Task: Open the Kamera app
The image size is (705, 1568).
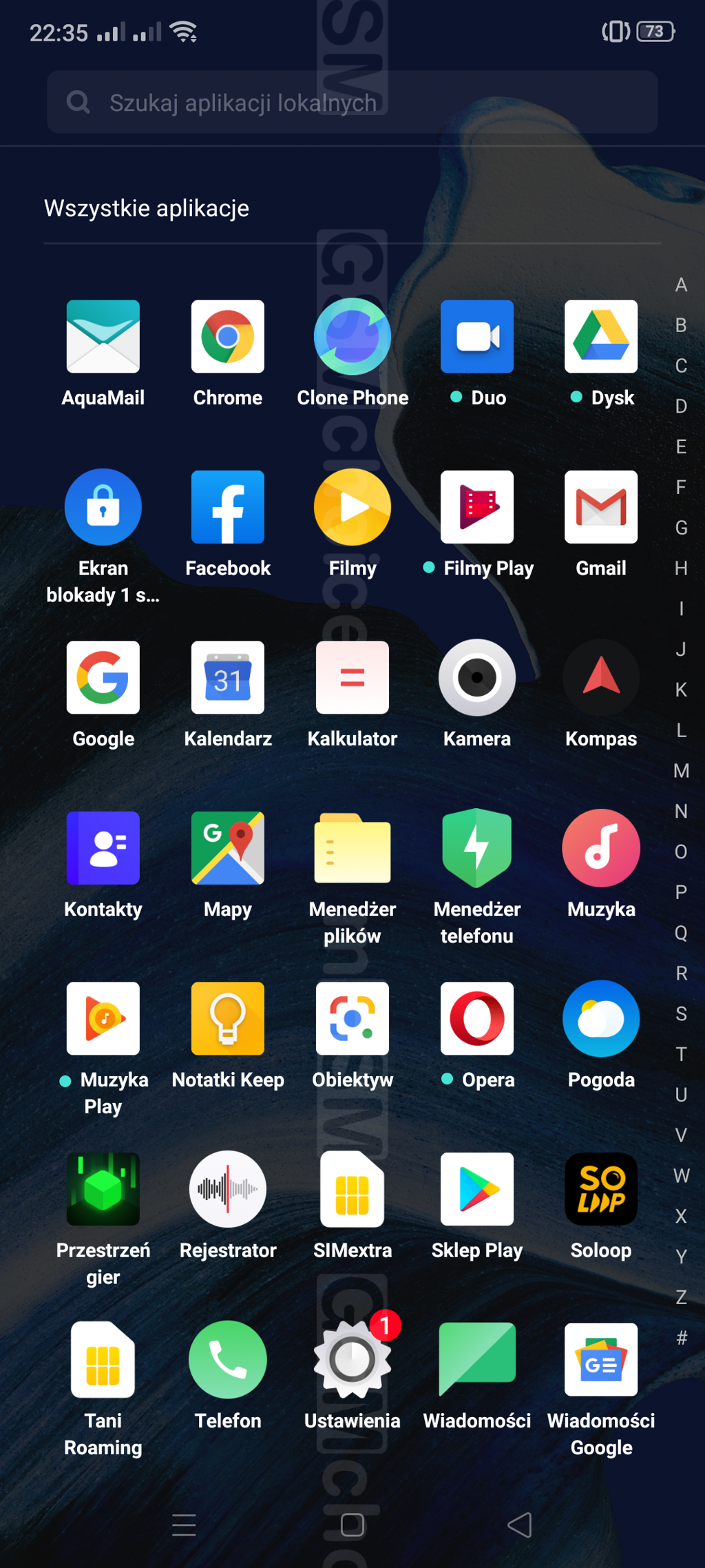Action: point(477,678)
